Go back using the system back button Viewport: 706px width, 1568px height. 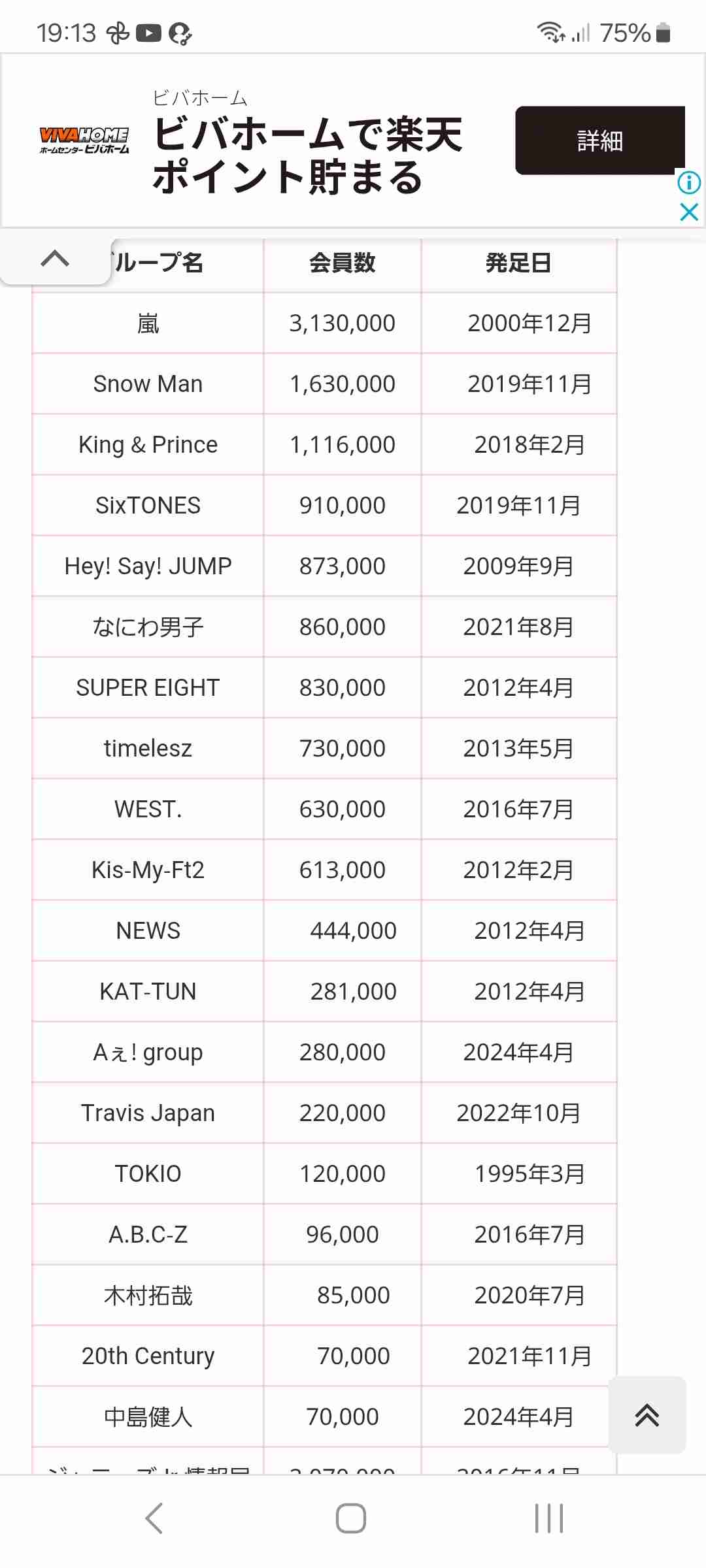tap(154, 1518)
